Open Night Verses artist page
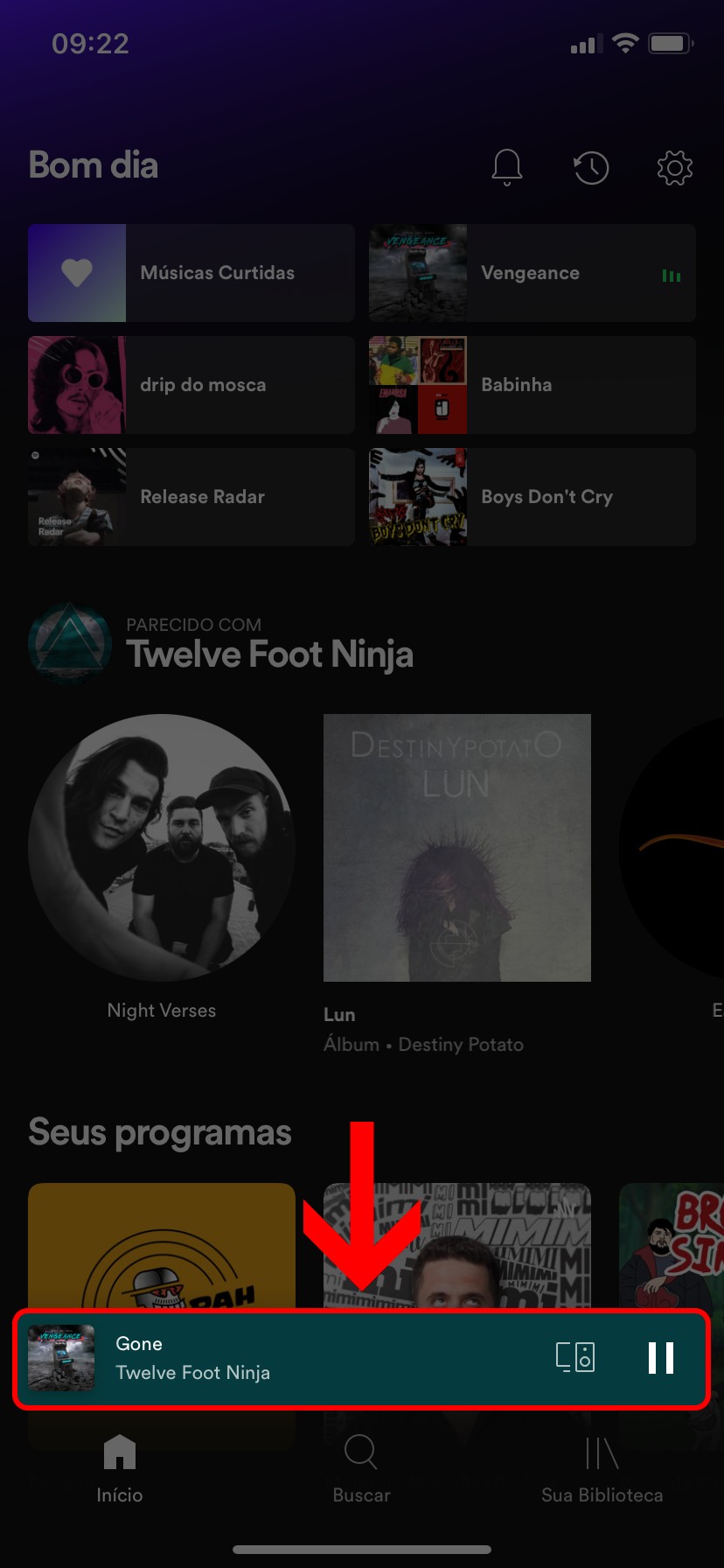Image resolution: width=724 pixels, height=1568 pixels. [162, 847]
